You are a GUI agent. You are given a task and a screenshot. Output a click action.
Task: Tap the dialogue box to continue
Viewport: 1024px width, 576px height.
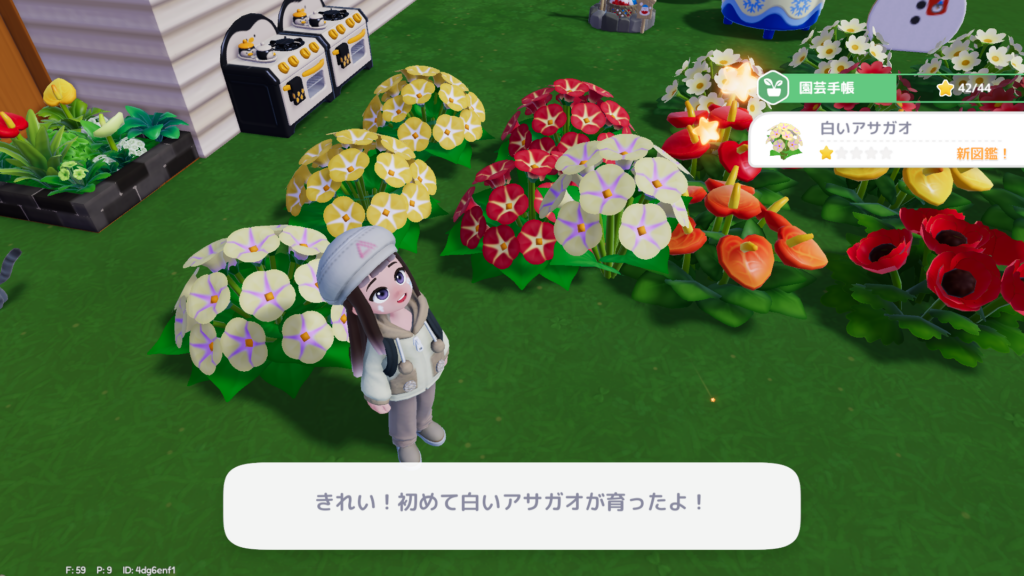click(511, 505)
